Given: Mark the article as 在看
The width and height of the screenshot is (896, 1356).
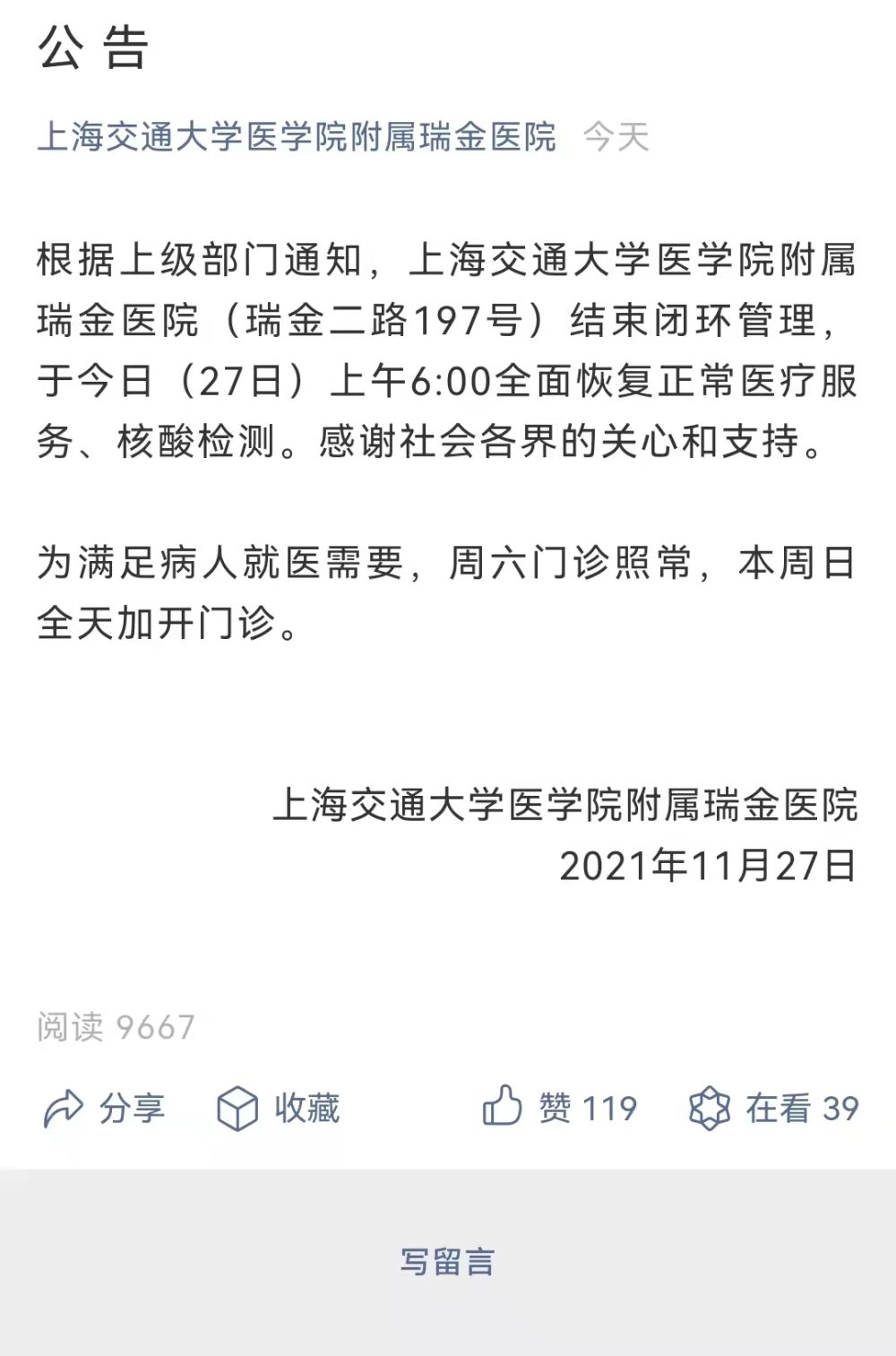Looking at the screenshot, I should coord(773,1109).
